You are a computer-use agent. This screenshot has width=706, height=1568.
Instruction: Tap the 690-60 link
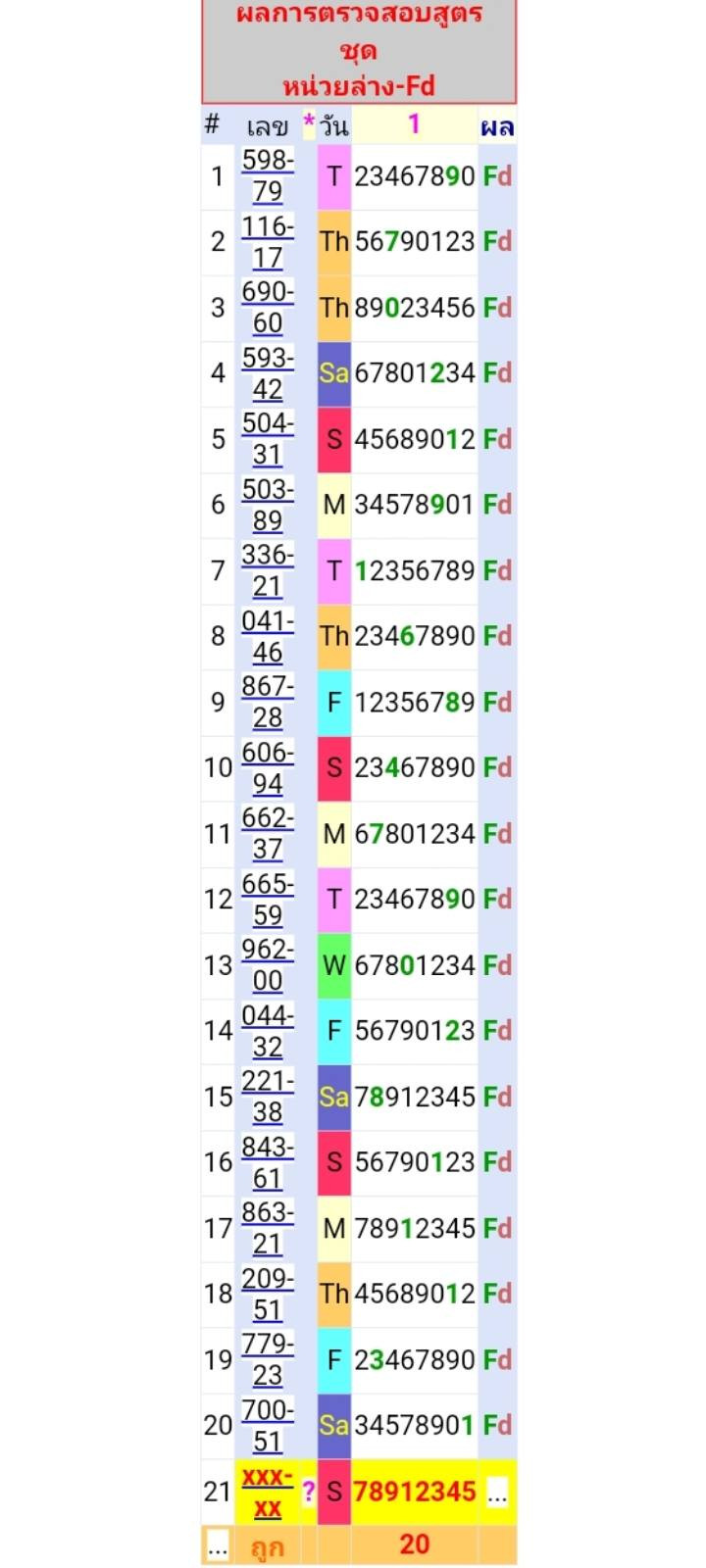tap(268, 307)
